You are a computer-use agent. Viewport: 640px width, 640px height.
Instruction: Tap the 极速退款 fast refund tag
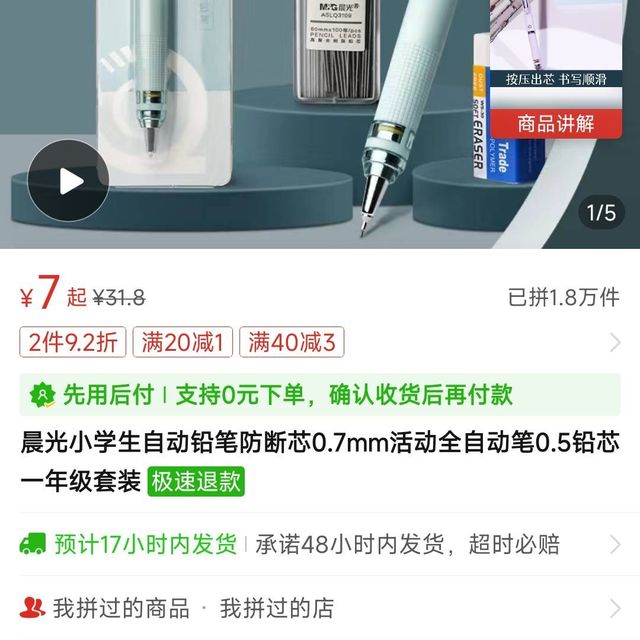click(196, 481)
